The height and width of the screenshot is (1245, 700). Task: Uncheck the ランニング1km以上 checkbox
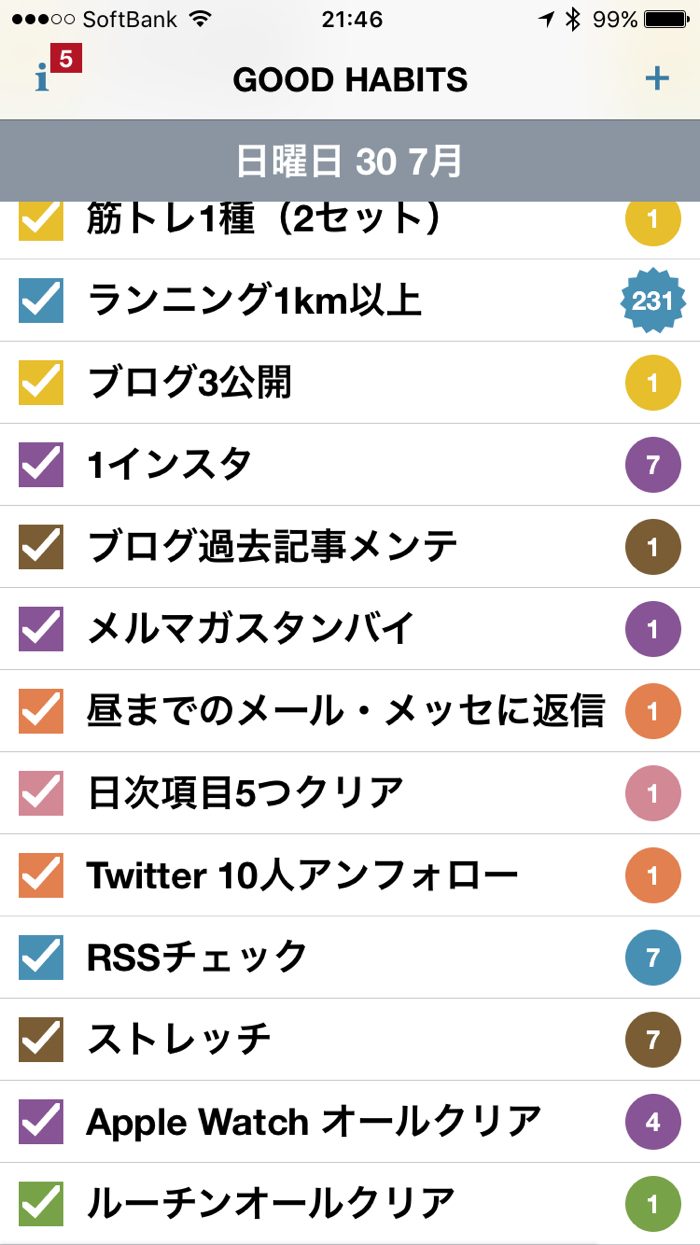[41, 300]
